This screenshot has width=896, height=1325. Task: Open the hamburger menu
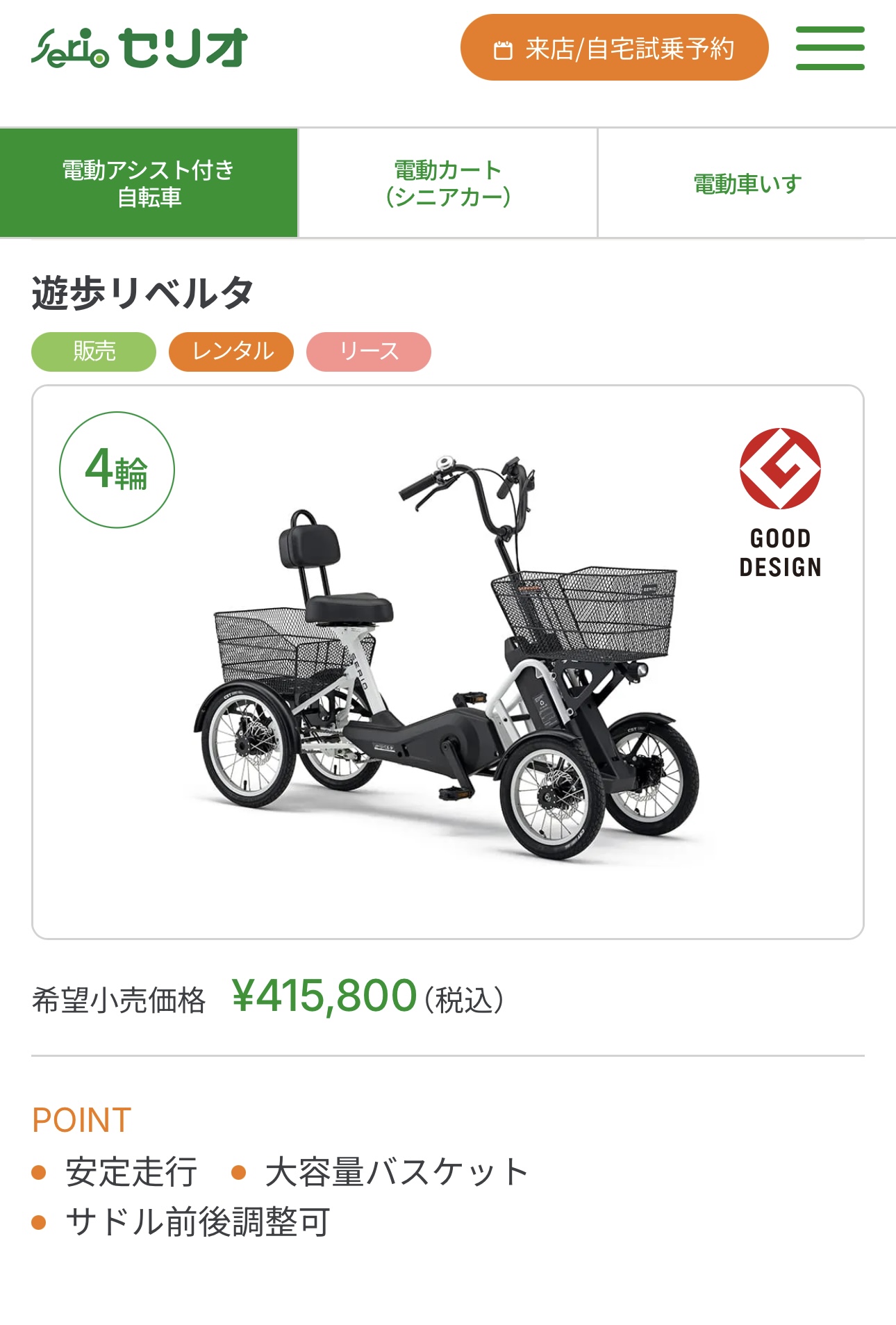tap(829, 48)
